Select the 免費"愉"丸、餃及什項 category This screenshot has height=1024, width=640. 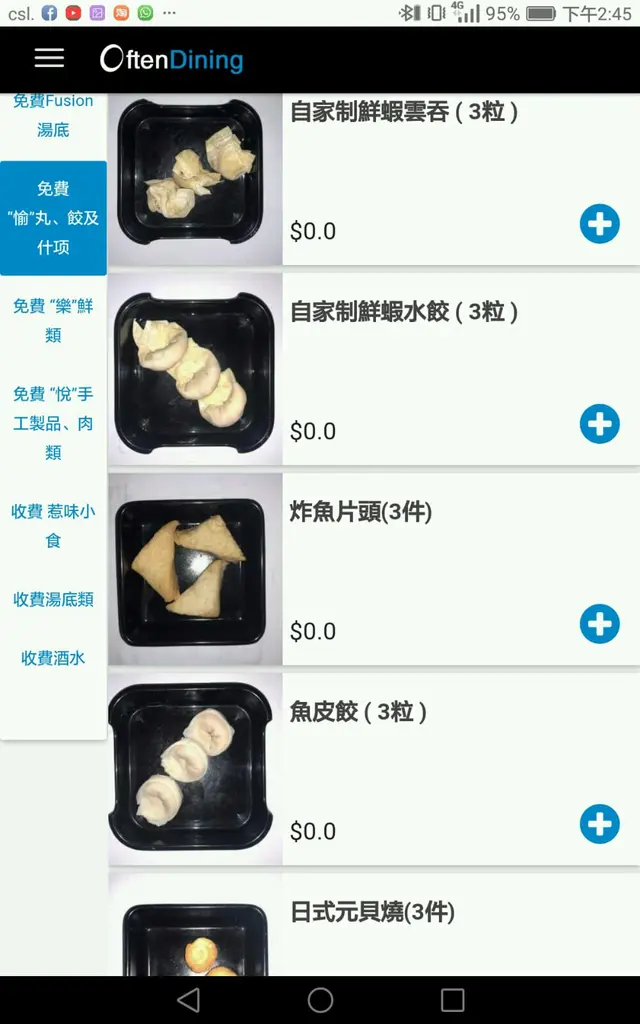click(53, 217)
